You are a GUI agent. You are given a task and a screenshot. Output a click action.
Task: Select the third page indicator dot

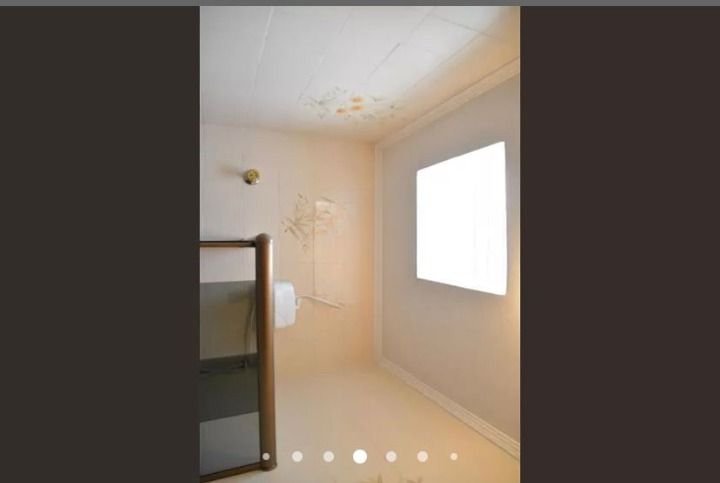point(328,456)
